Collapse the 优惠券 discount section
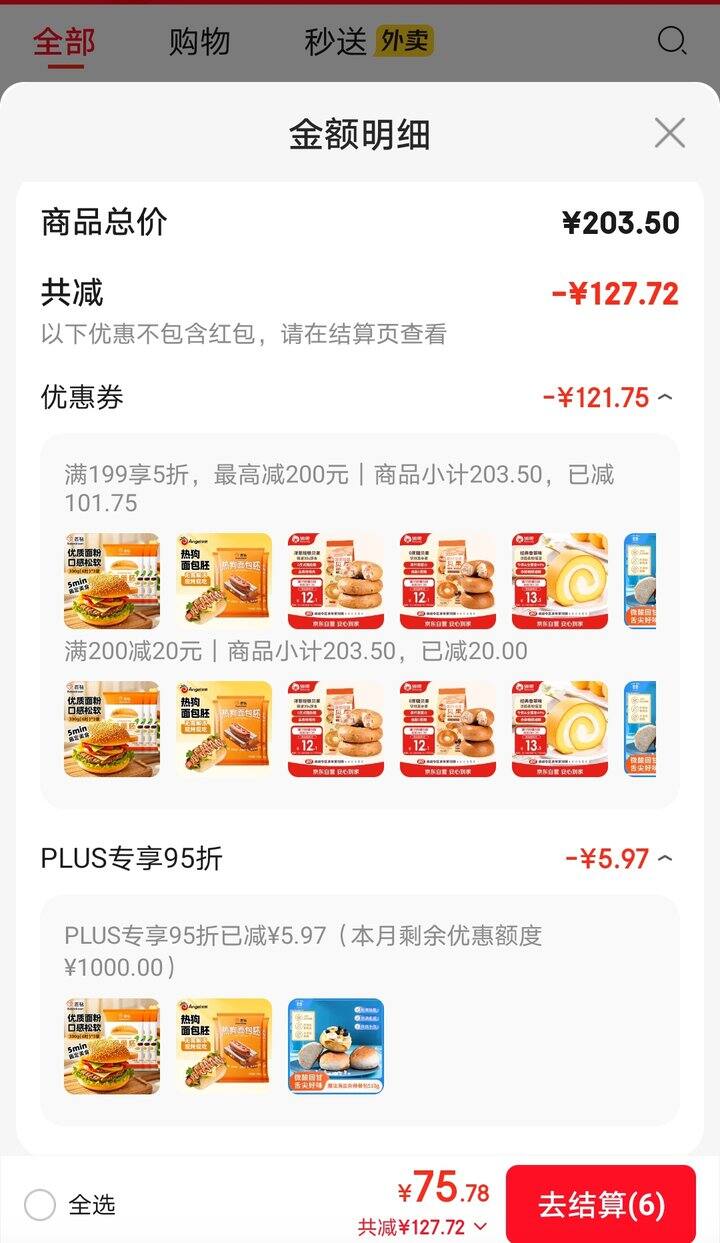Viewport: 720px width, 1243px height. pyautogui.click(x=665, y=398)
